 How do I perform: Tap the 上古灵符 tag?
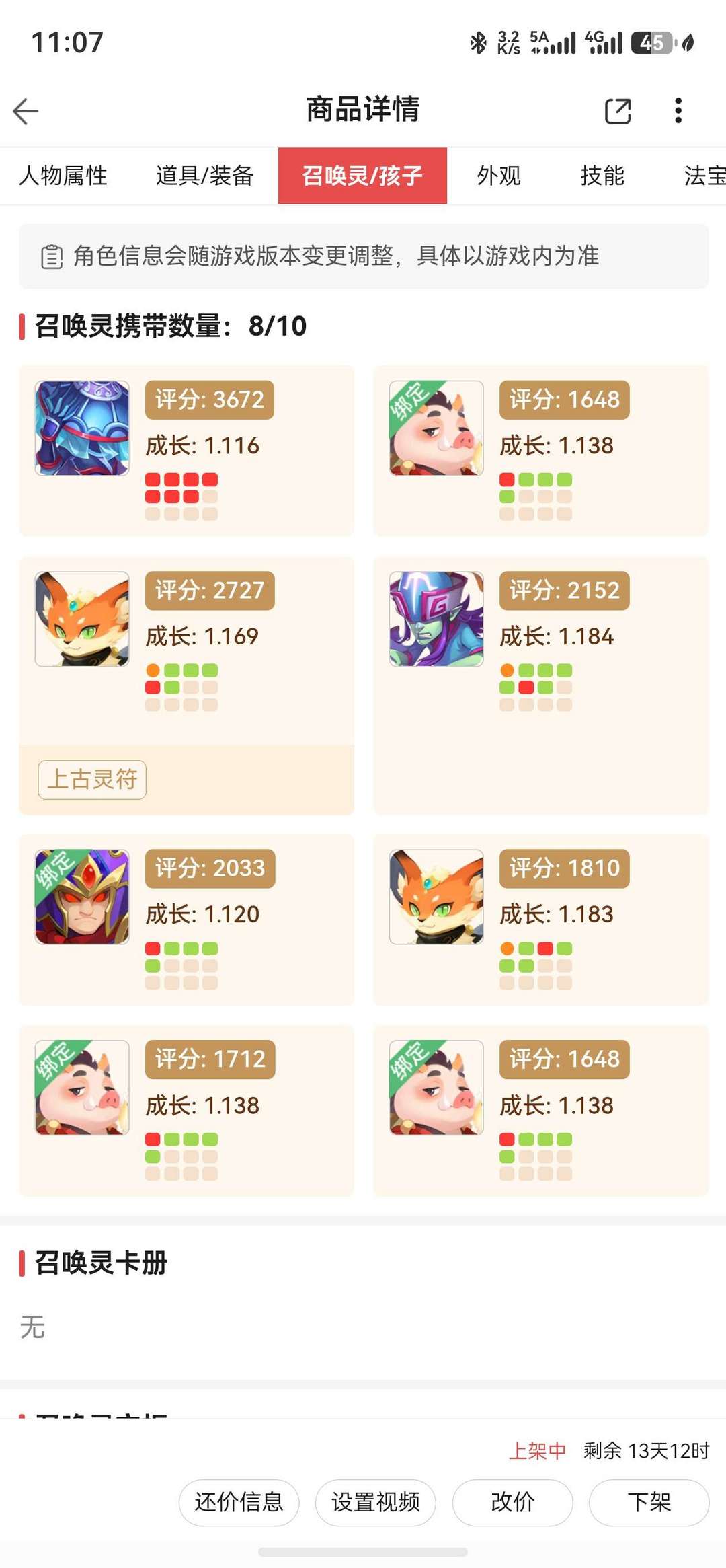[x=92, y=780]
